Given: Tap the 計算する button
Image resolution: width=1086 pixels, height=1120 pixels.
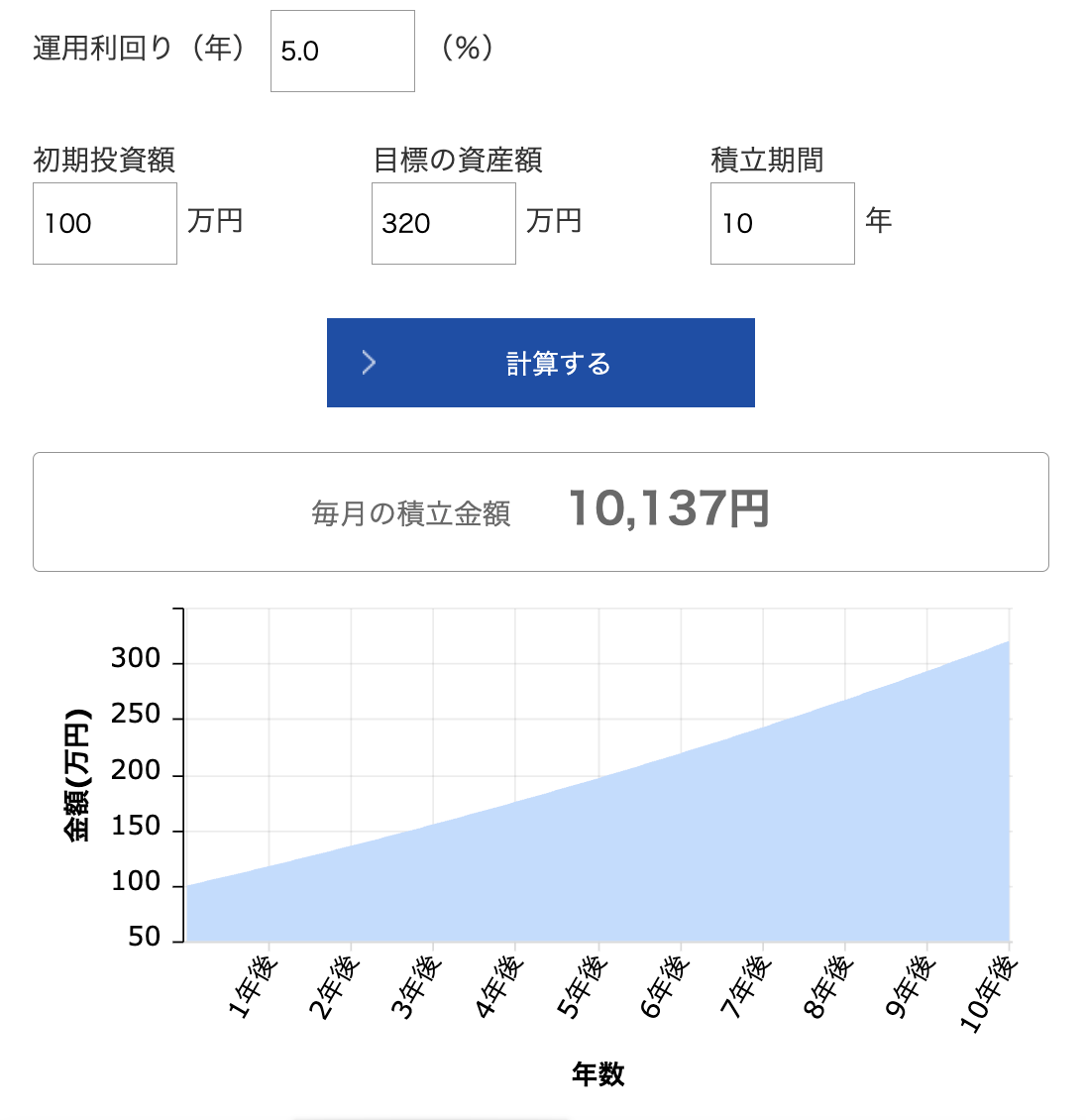Looking at the screenshot, I should (540, 363).
